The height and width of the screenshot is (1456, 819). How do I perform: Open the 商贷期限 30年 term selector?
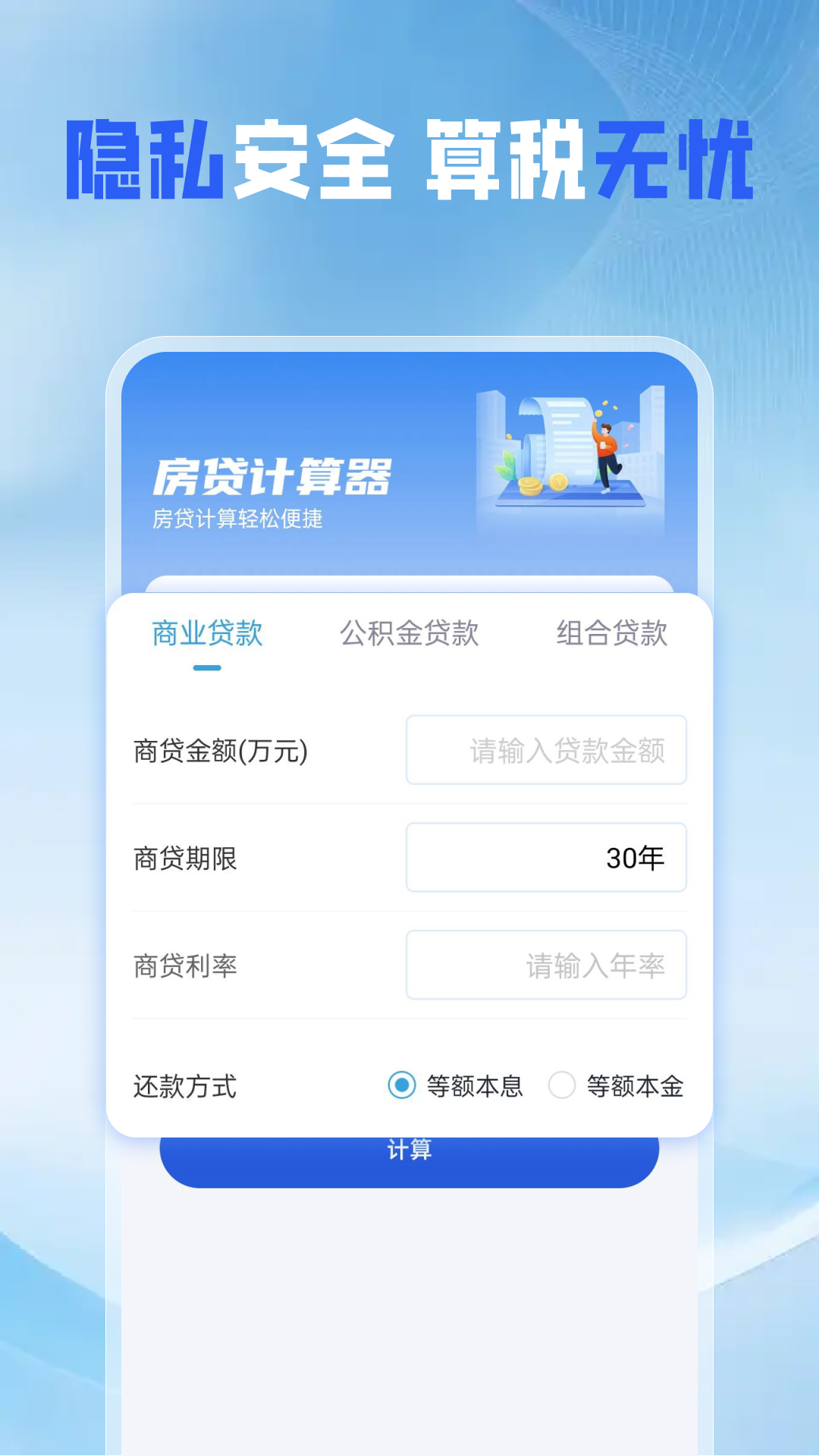click(547, 857)
